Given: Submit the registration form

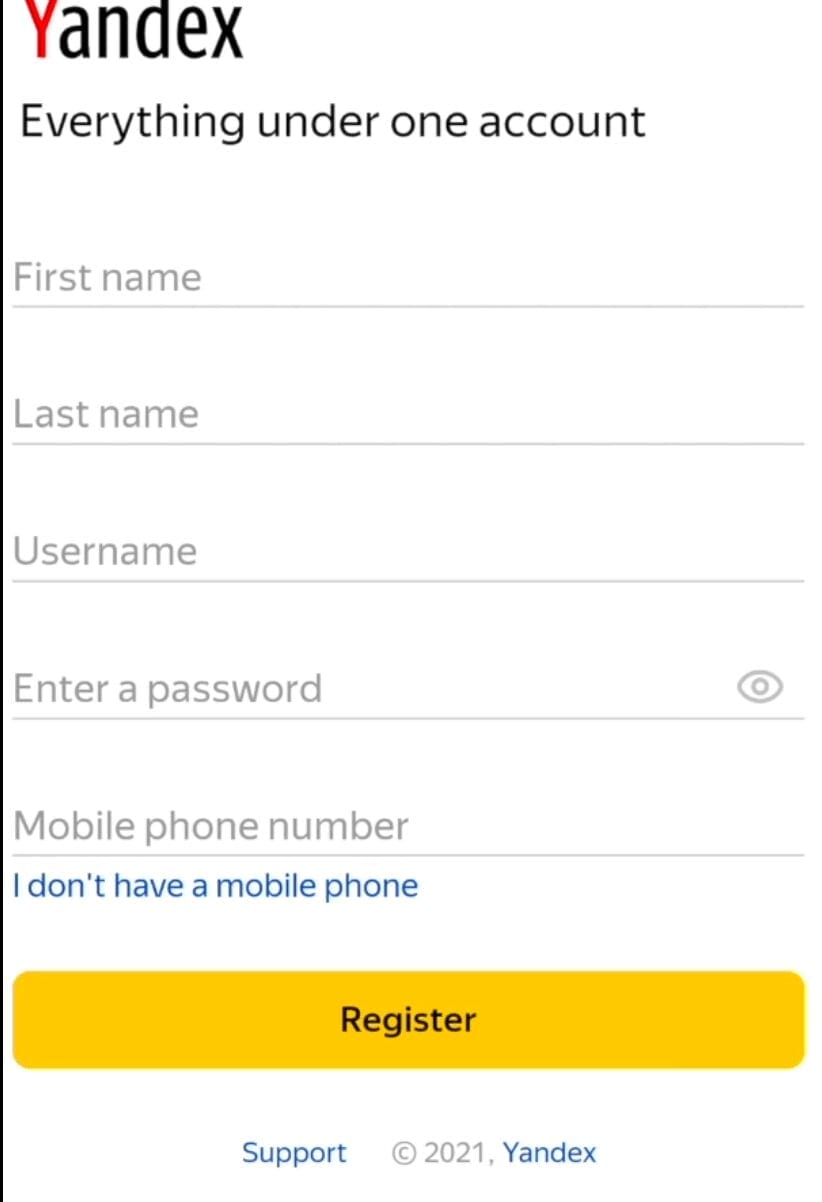Looking at the screenshot, I should pyautogui.click(x=408, y=1019).
